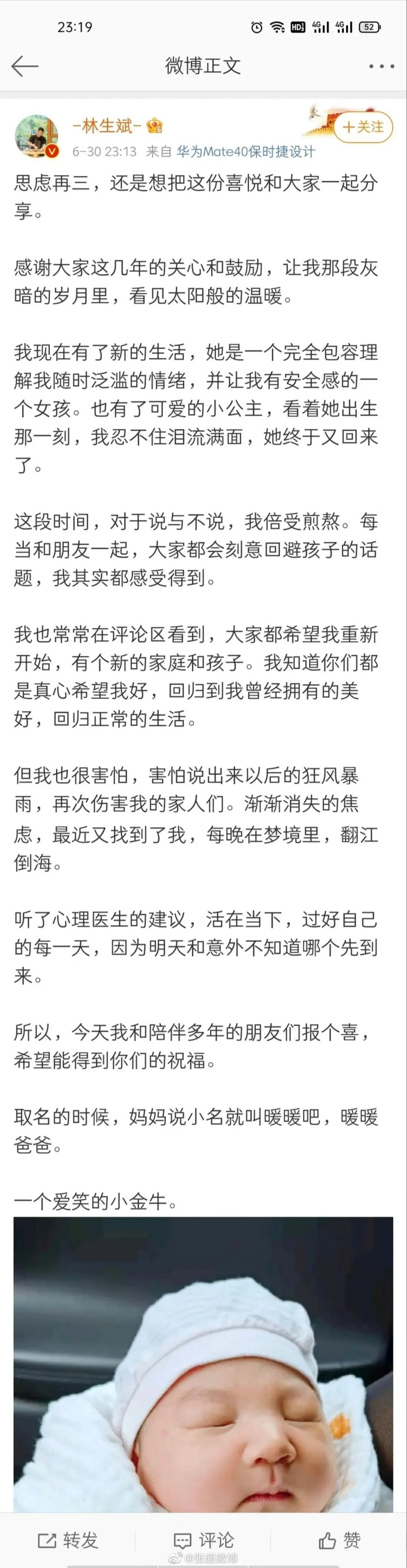This screenshot has width=407, height=1568.
Task: Go back using the arrow icon
Action: (x=24, y=66)
